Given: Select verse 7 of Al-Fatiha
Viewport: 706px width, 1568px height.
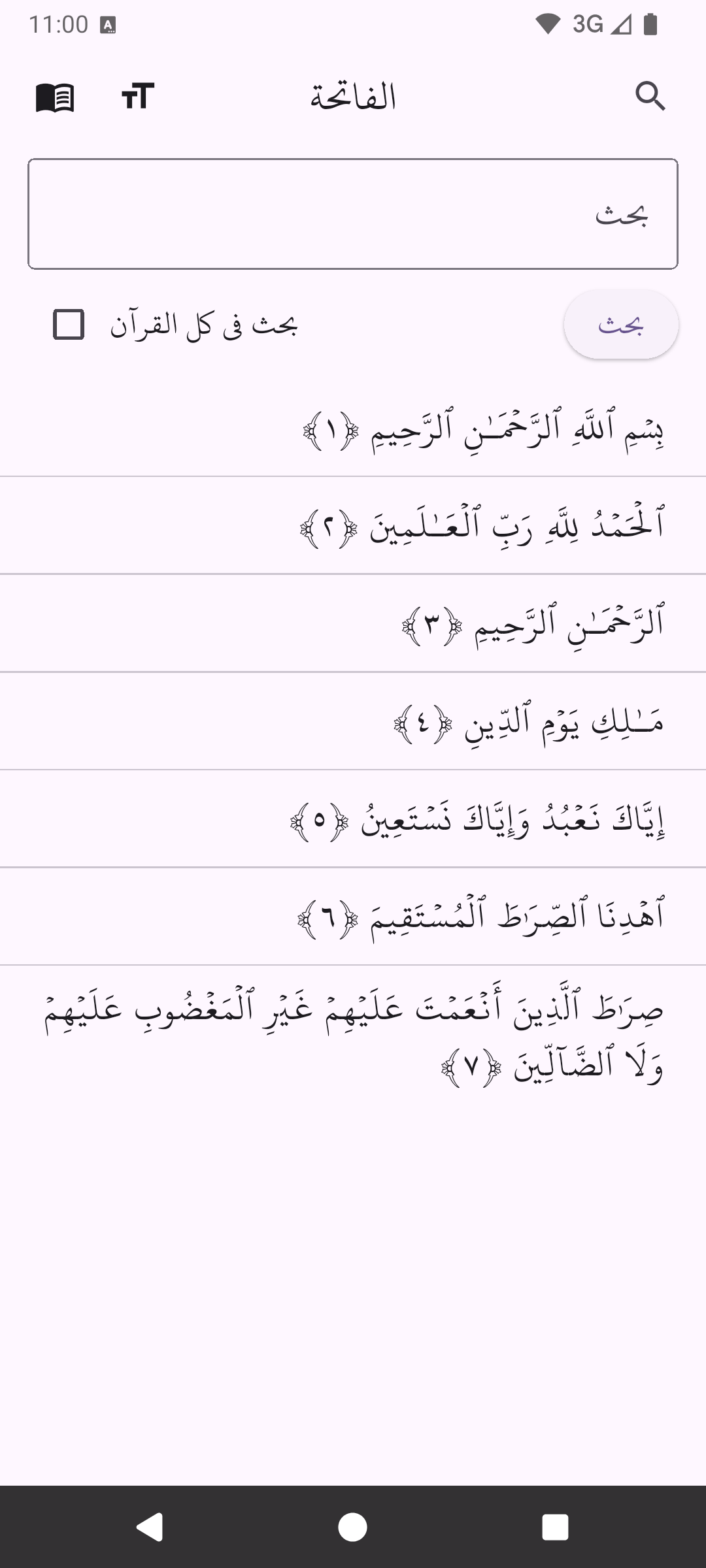Looking at the screenshot, I should [353, 1037].
